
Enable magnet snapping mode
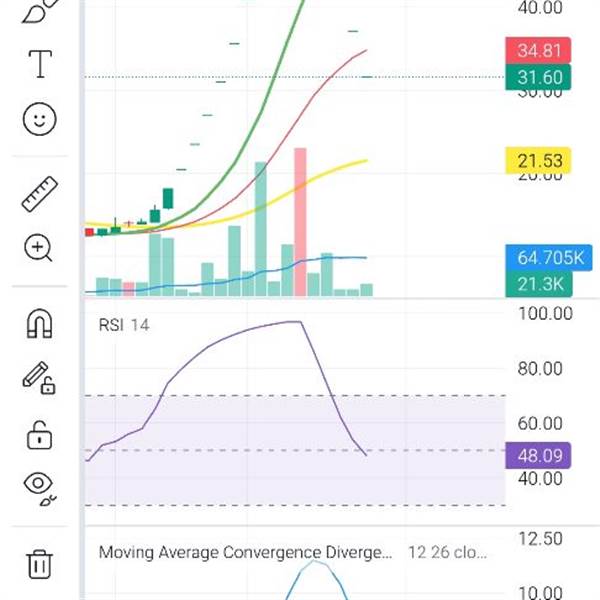tap(39, 323)
